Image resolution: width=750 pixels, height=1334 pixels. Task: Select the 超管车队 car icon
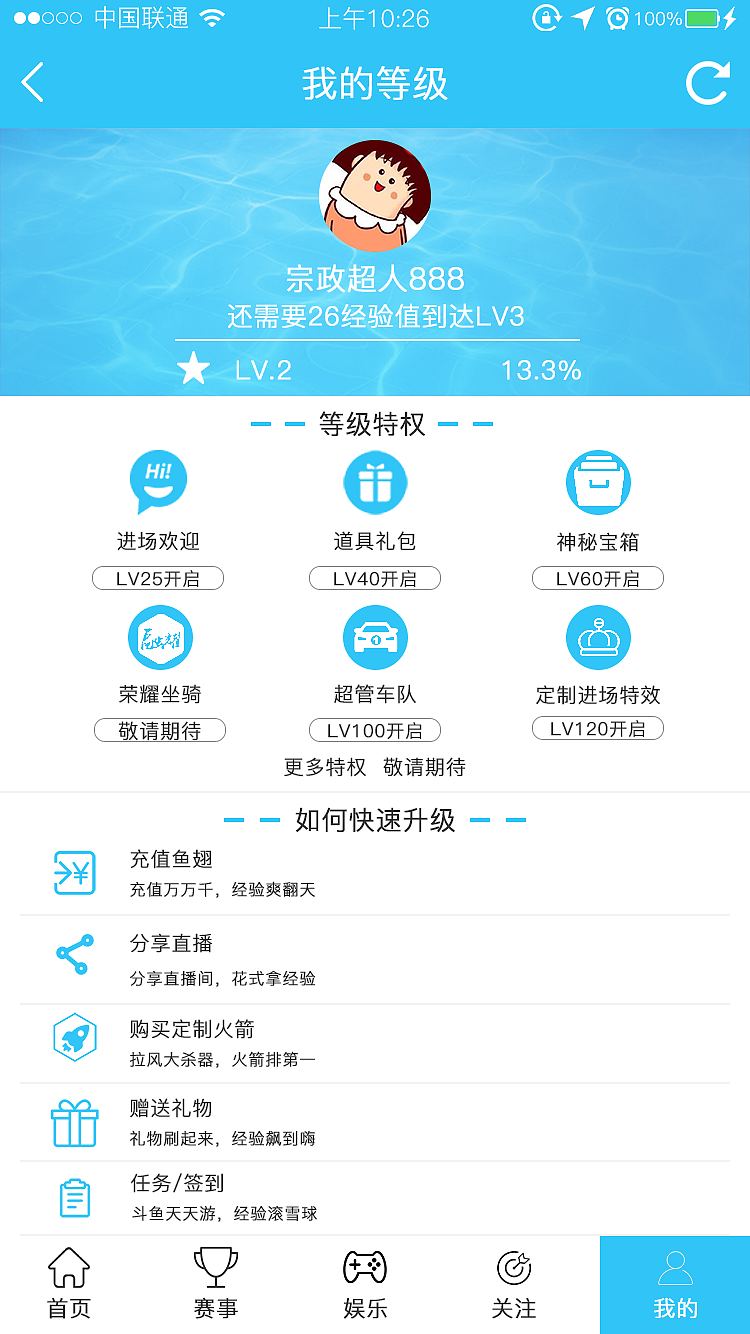(x=375, y=636)
